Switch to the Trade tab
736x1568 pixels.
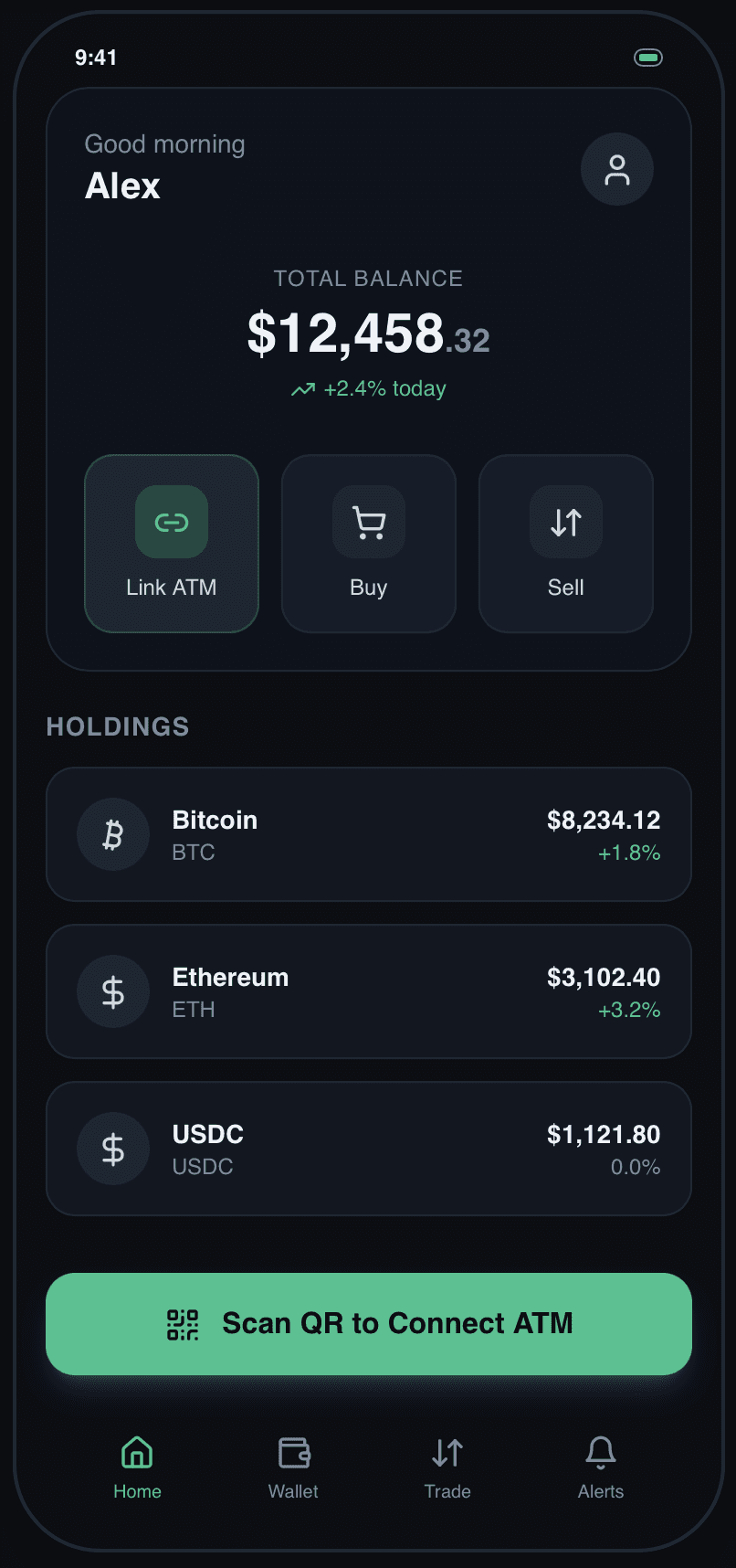[x=447, y=1467]
